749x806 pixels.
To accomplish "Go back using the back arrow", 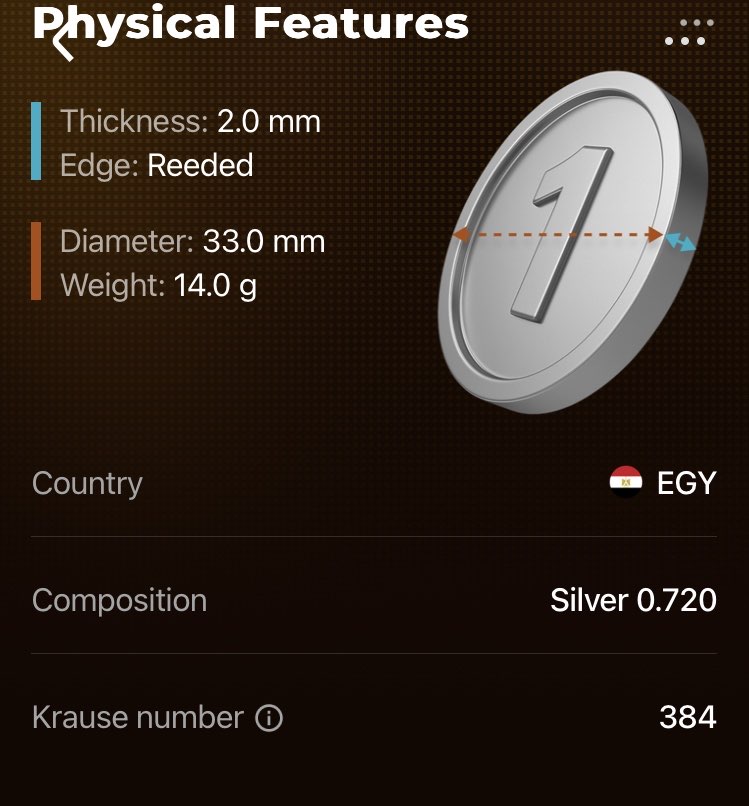I will click(63, 43).
